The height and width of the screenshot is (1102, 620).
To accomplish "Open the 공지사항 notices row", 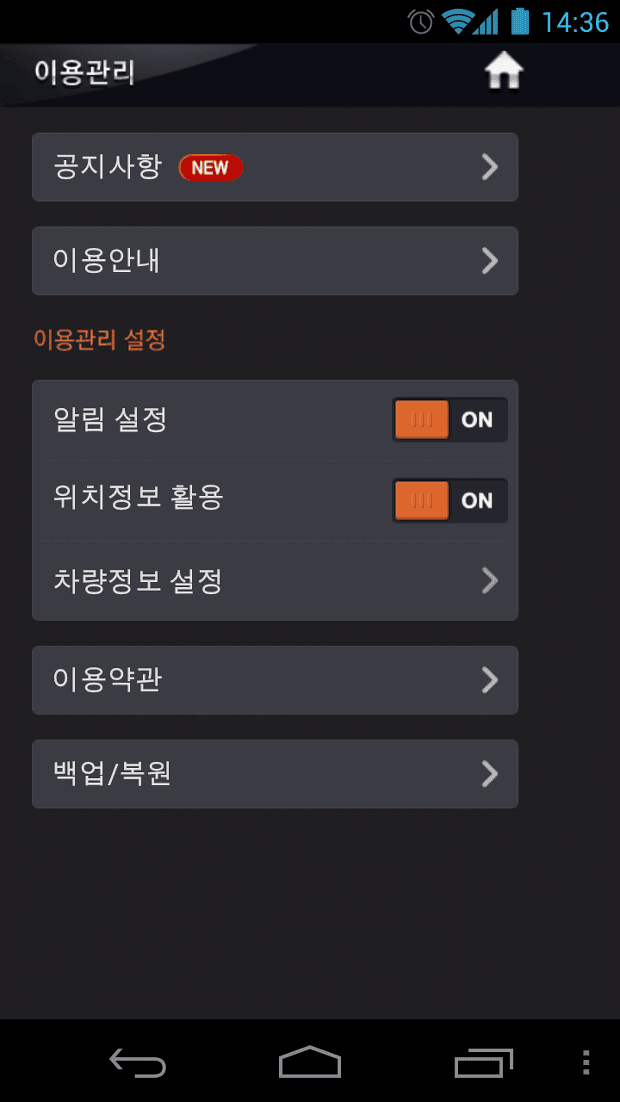I will (275, 167).
